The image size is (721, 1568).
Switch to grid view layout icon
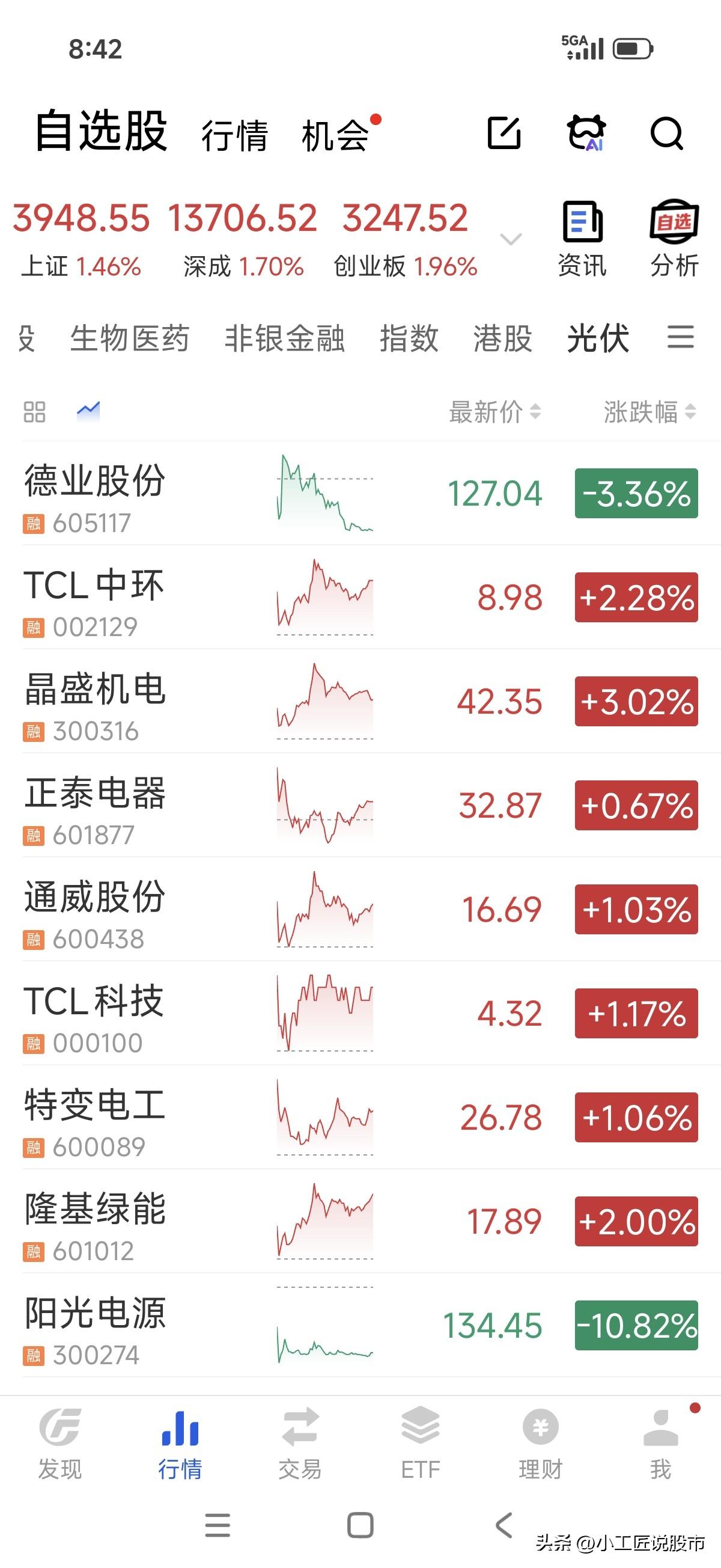(34, 411)
